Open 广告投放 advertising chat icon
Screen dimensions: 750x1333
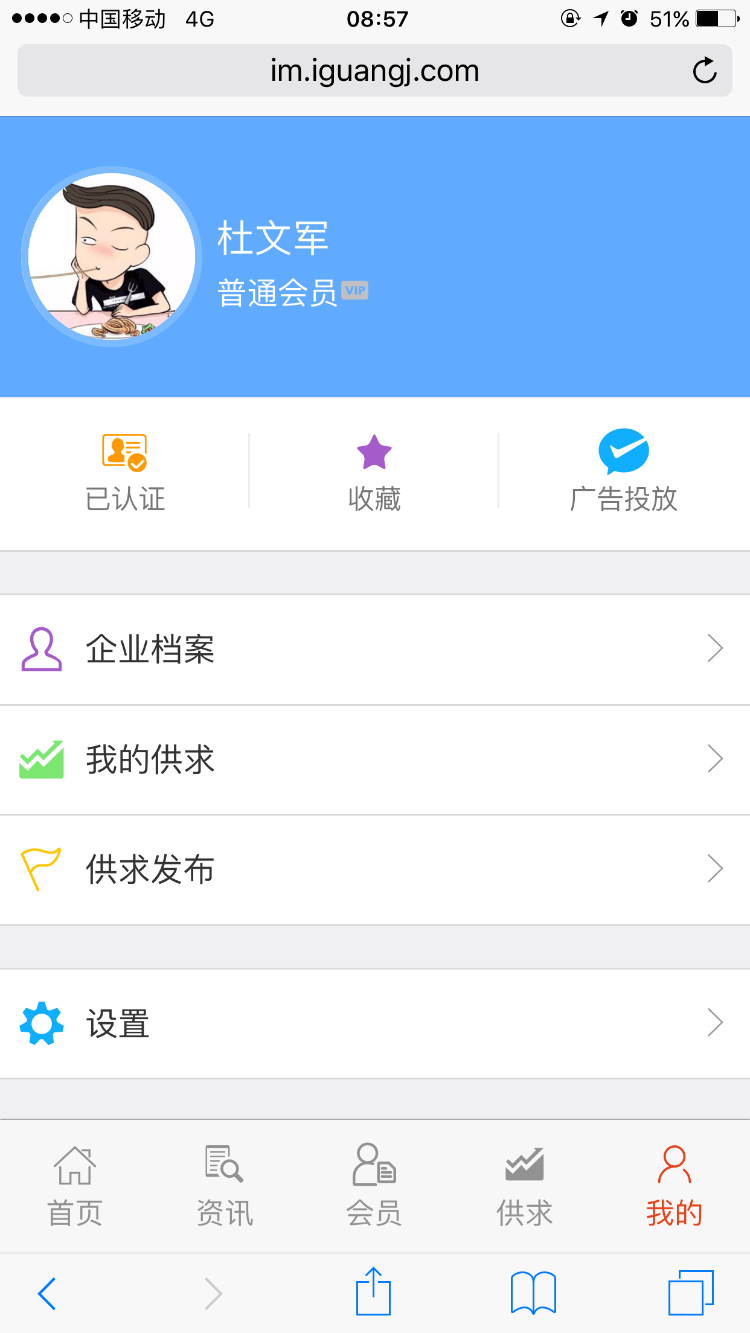(623, 453)
